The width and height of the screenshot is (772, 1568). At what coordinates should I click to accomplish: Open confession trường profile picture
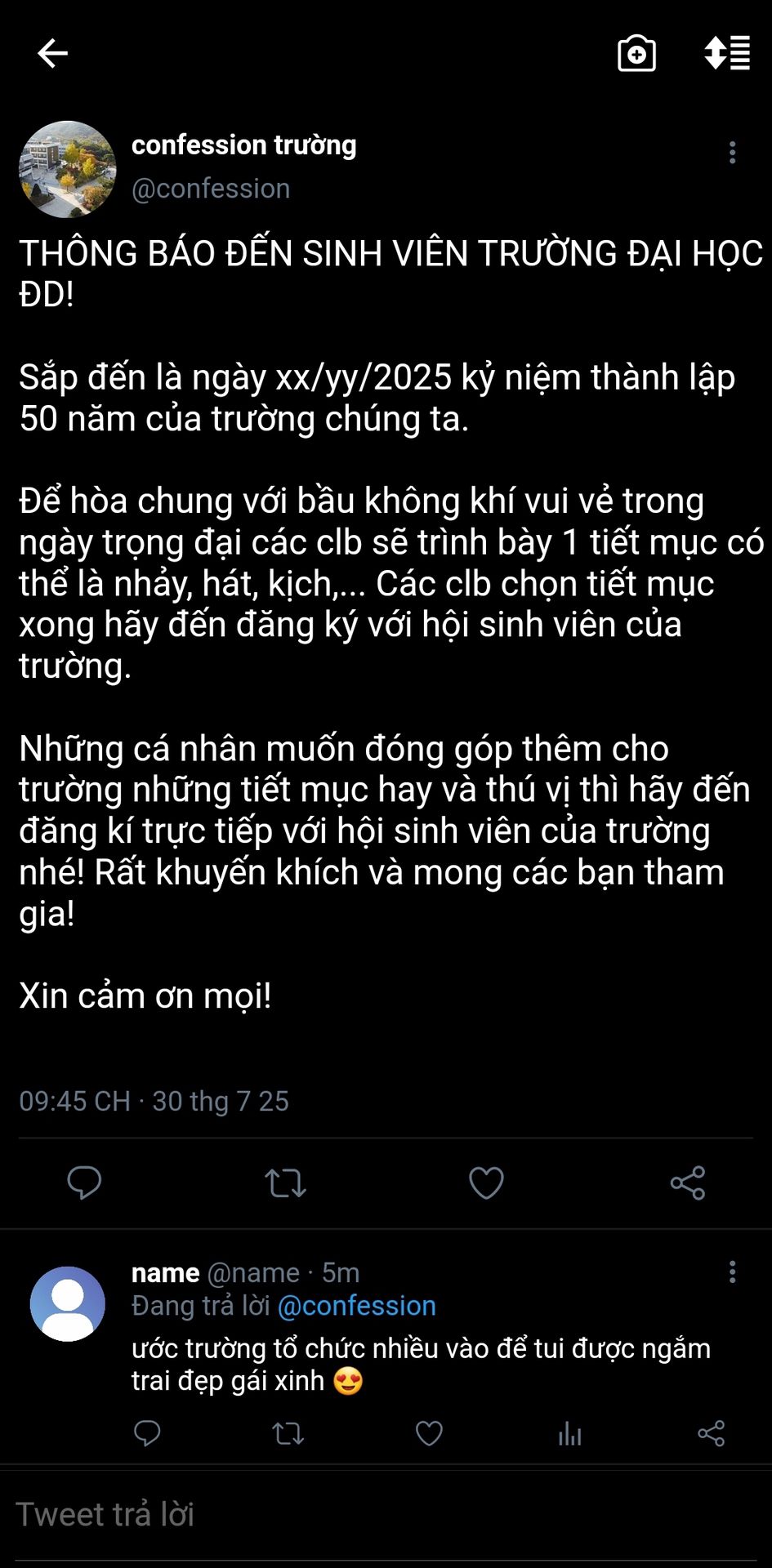[x=68, y=169]
